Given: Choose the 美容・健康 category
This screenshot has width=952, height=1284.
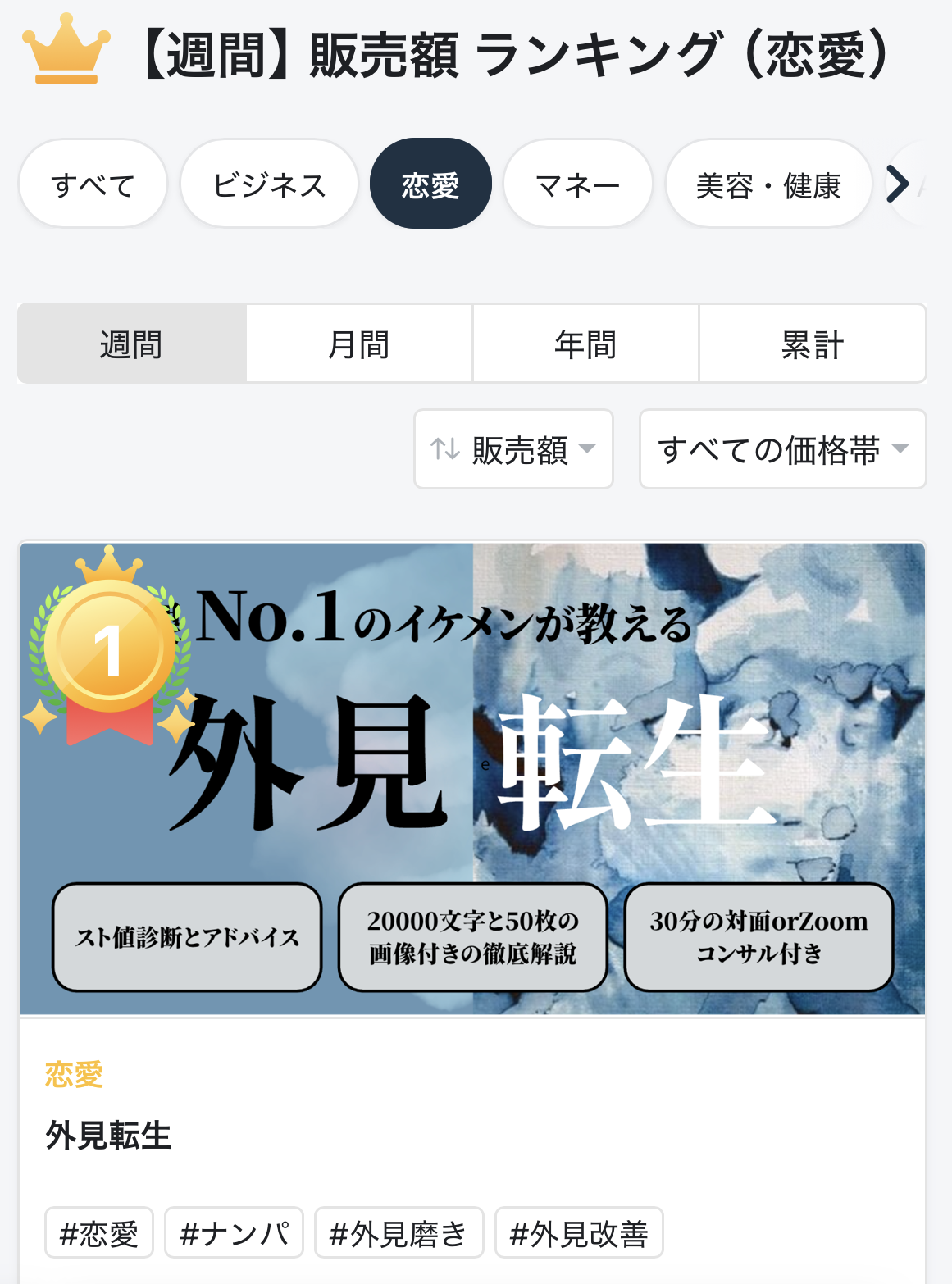Looking at the screenshot, I should click(x=768, y=184).
